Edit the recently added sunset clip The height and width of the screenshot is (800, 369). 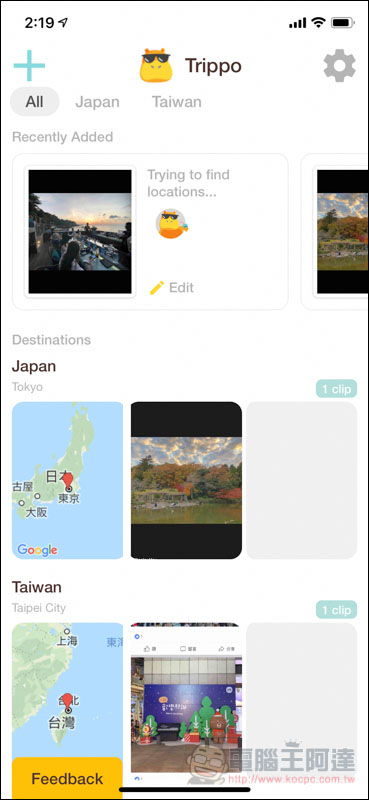point(172,287)
